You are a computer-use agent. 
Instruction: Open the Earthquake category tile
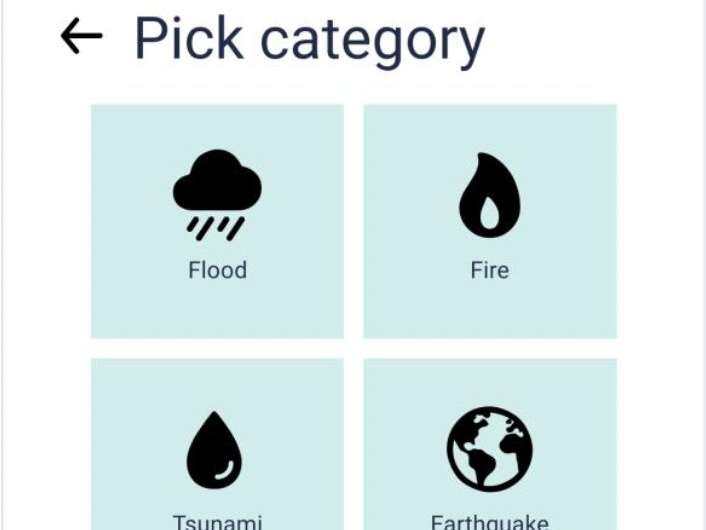point(489,450)
